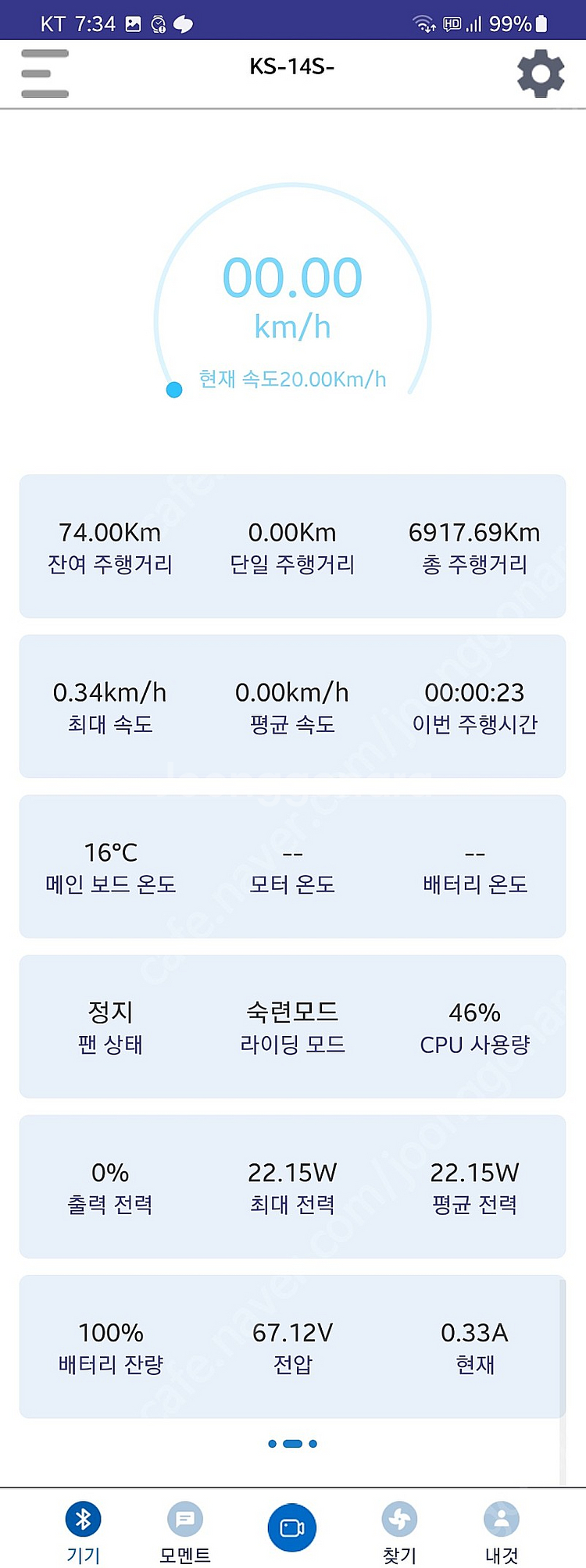The width and height of the screenshot is (586, 1568).
Task: Open the 모멘트 moments chat bubble icon
Action: [x=185, y=1518]
